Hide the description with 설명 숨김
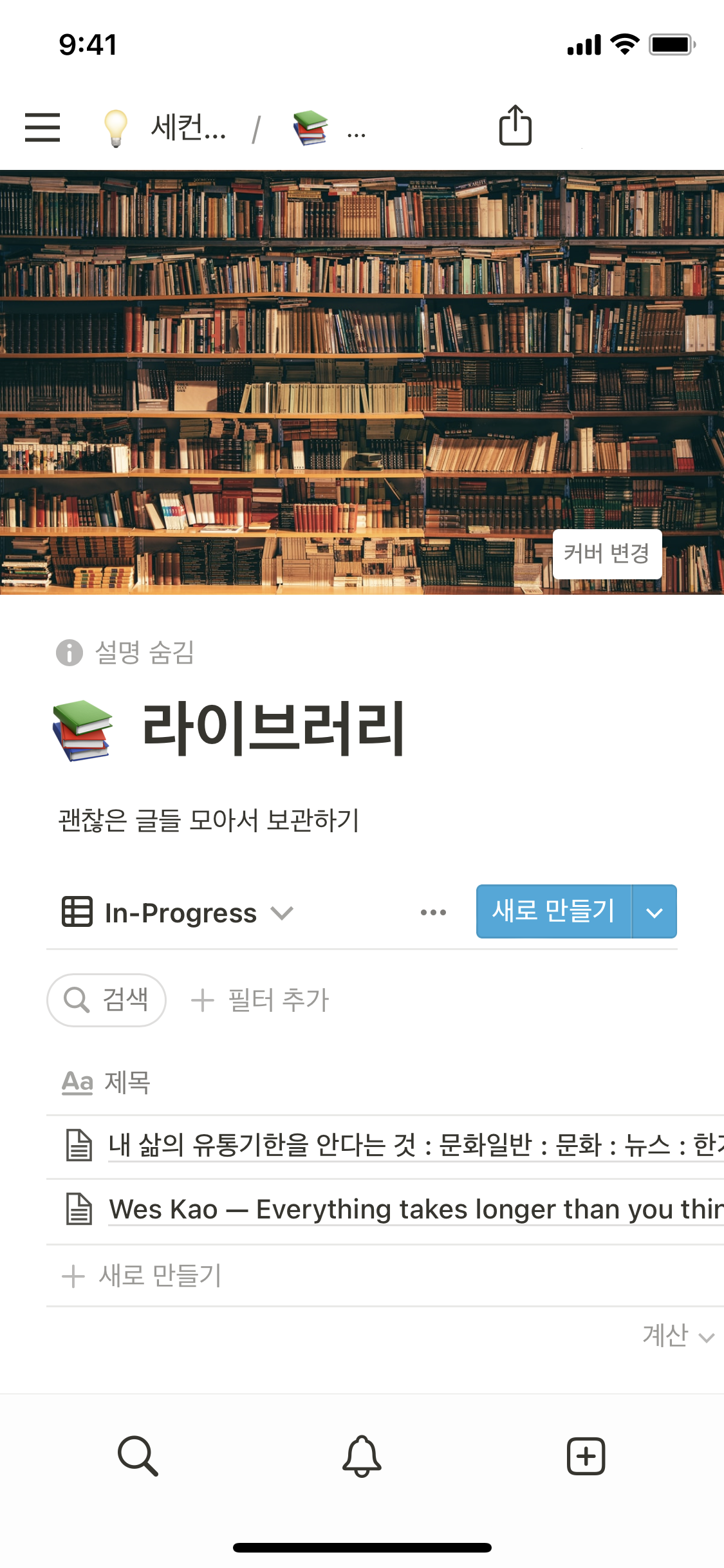Image resolution: width=724 pixels, height=1568 pixels. pyautogui.click(x=125, y=652)
